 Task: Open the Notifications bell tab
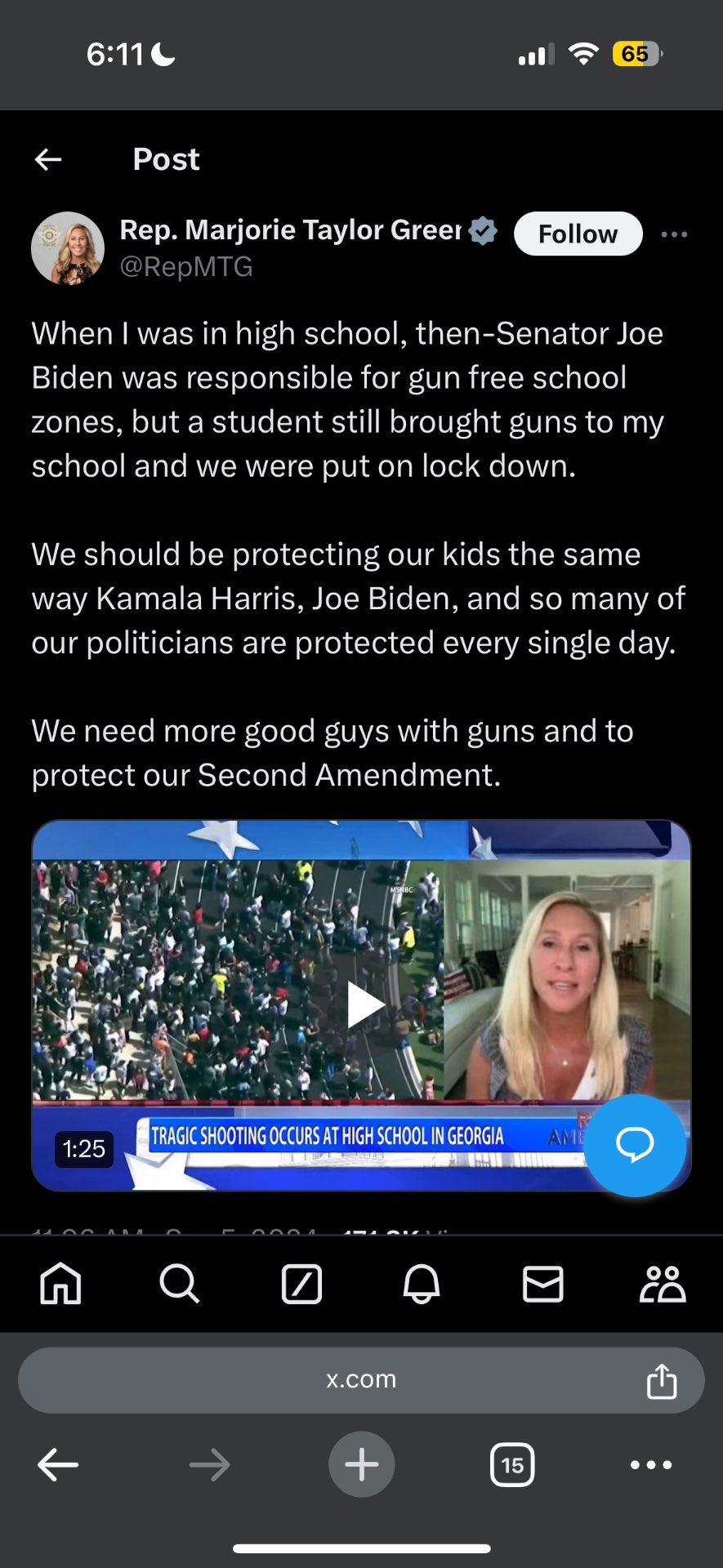tap(422, 1284)
